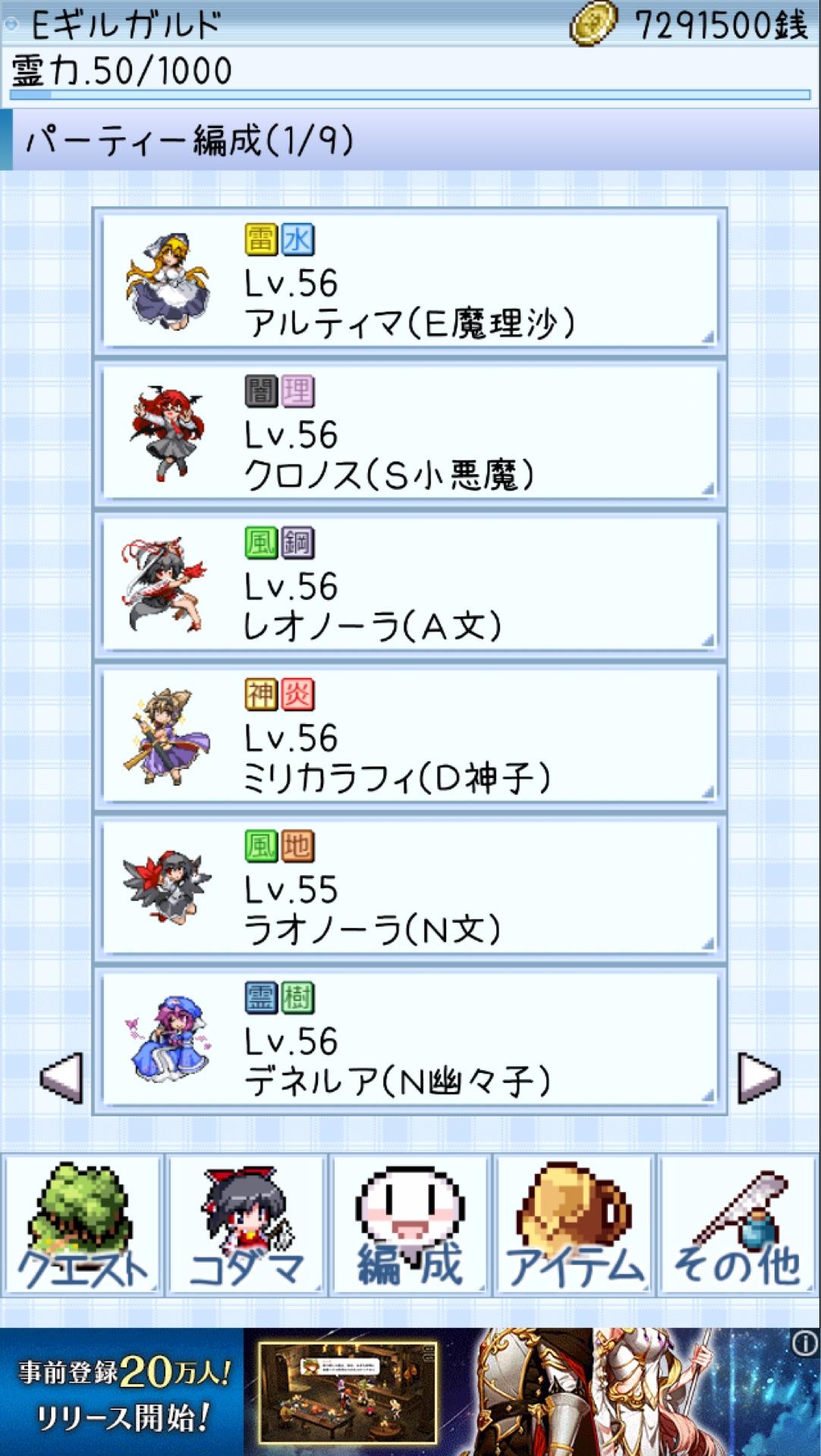Open the その他 menu tab
821x1456 pixels.
point(738,1225)
